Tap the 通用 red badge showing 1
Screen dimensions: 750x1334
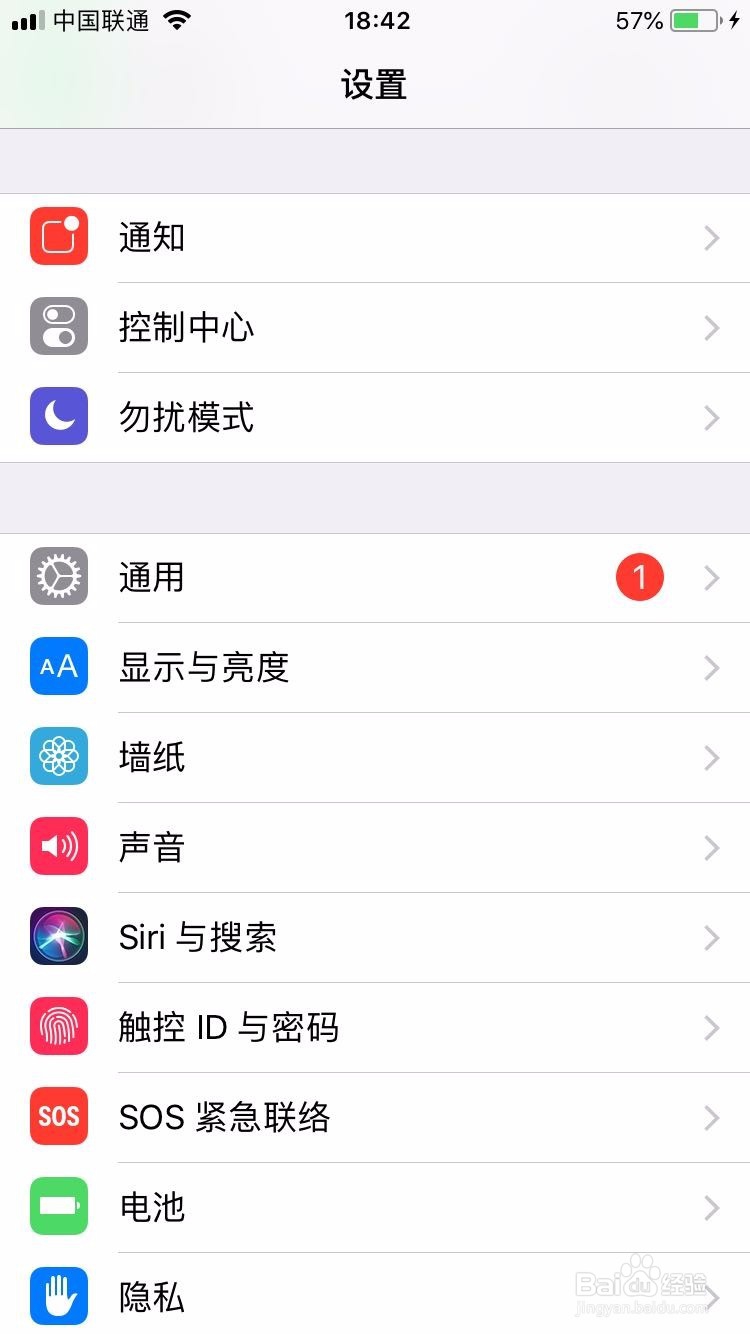(639, 577)
